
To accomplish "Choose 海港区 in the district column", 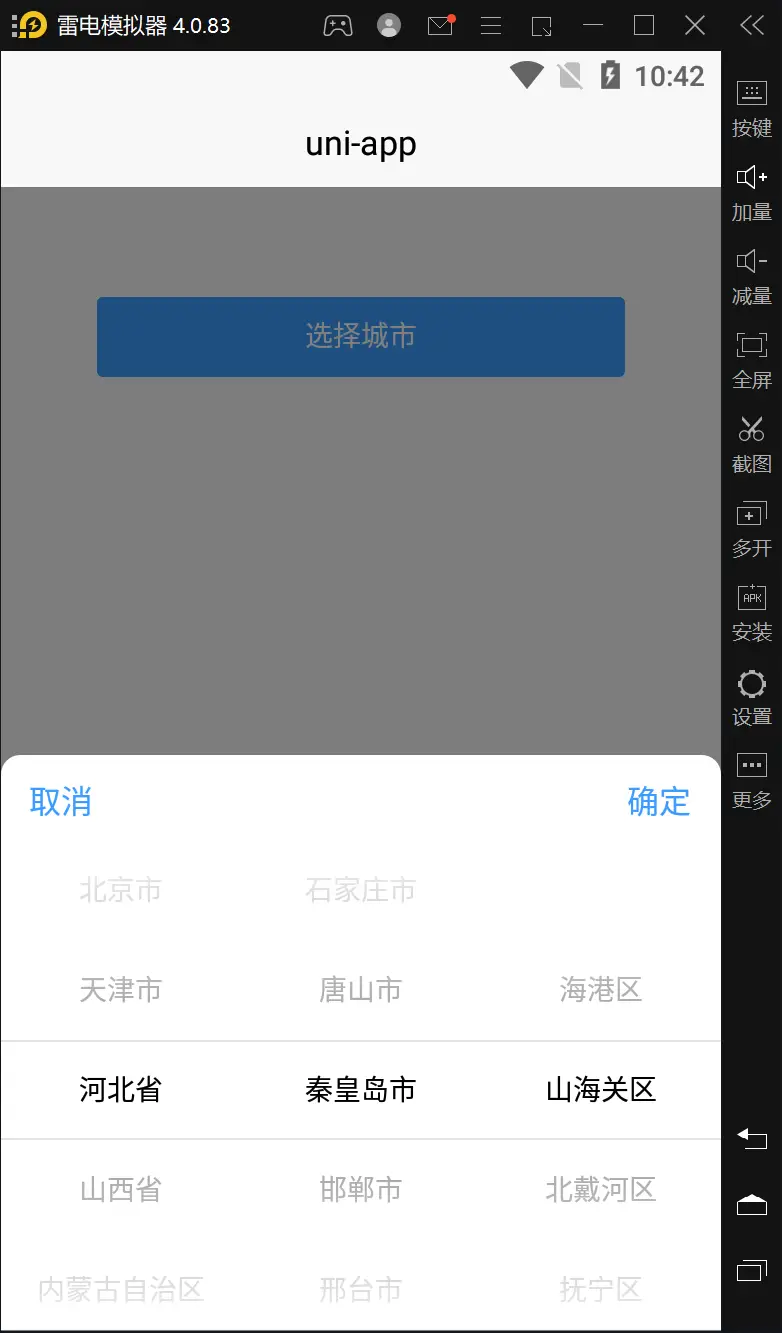I will pos(601,990).
